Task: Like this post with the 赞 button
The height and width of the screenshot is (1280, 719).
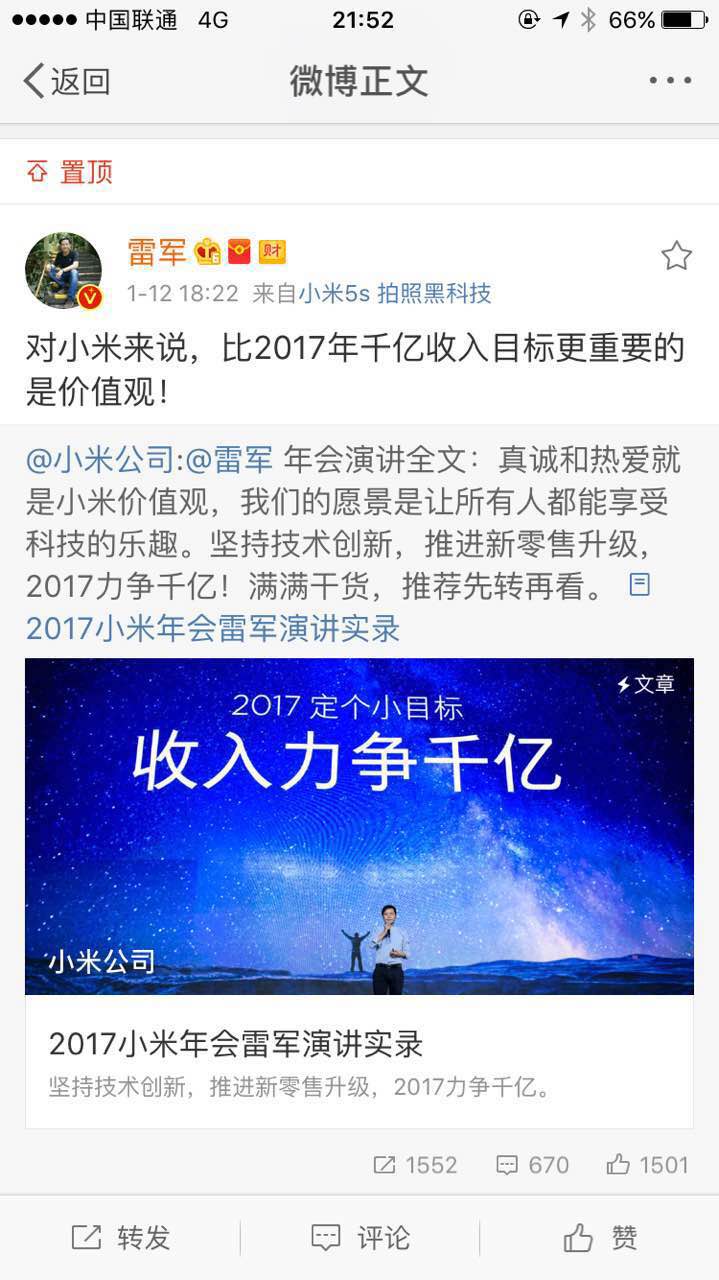Action: tap(599, 1238)
